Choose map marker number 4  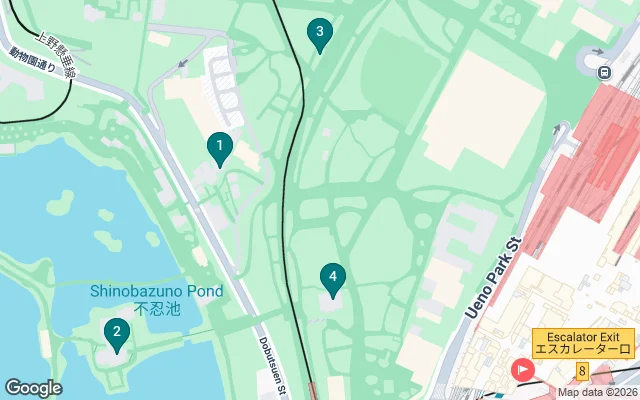pyautogui.click(x=332, y=278)
